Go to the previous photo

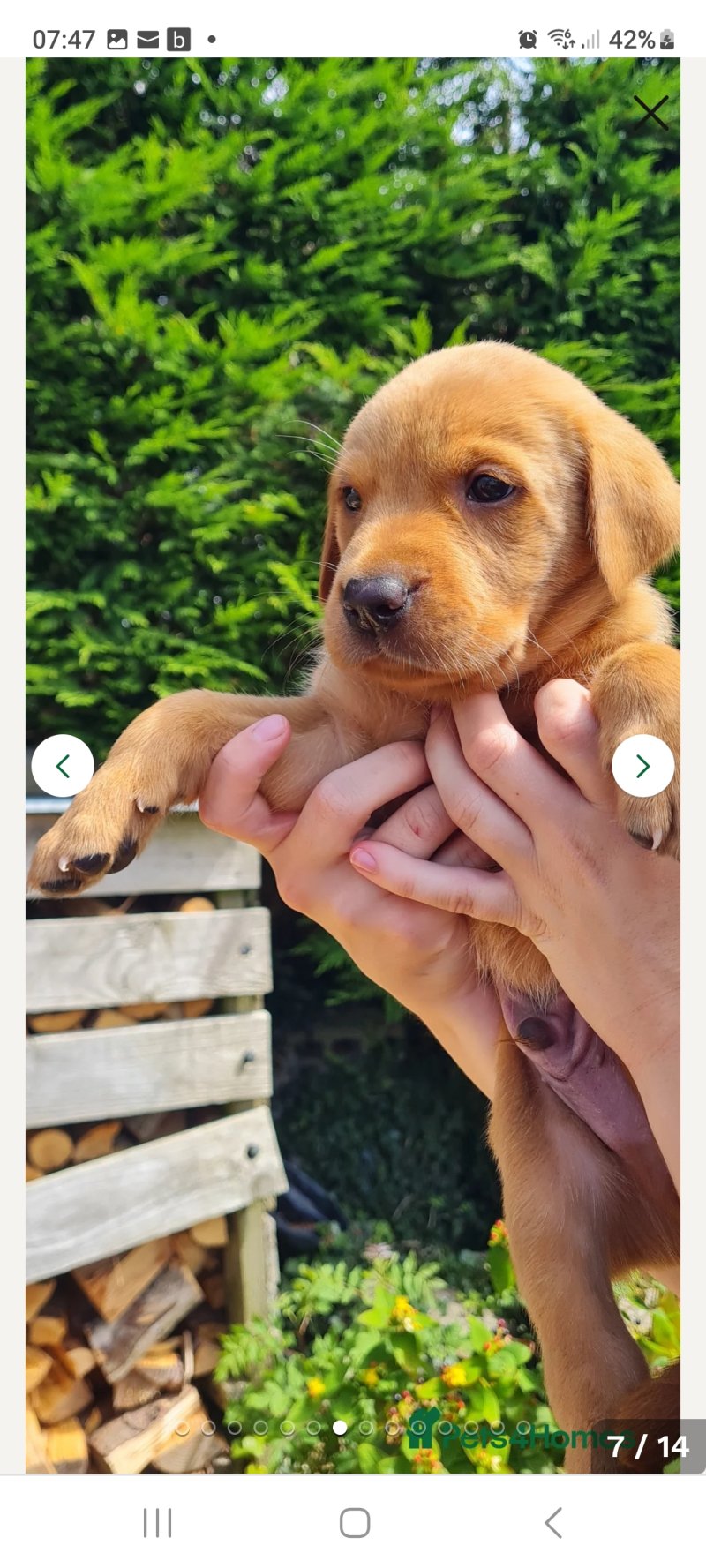pos(63,765)
